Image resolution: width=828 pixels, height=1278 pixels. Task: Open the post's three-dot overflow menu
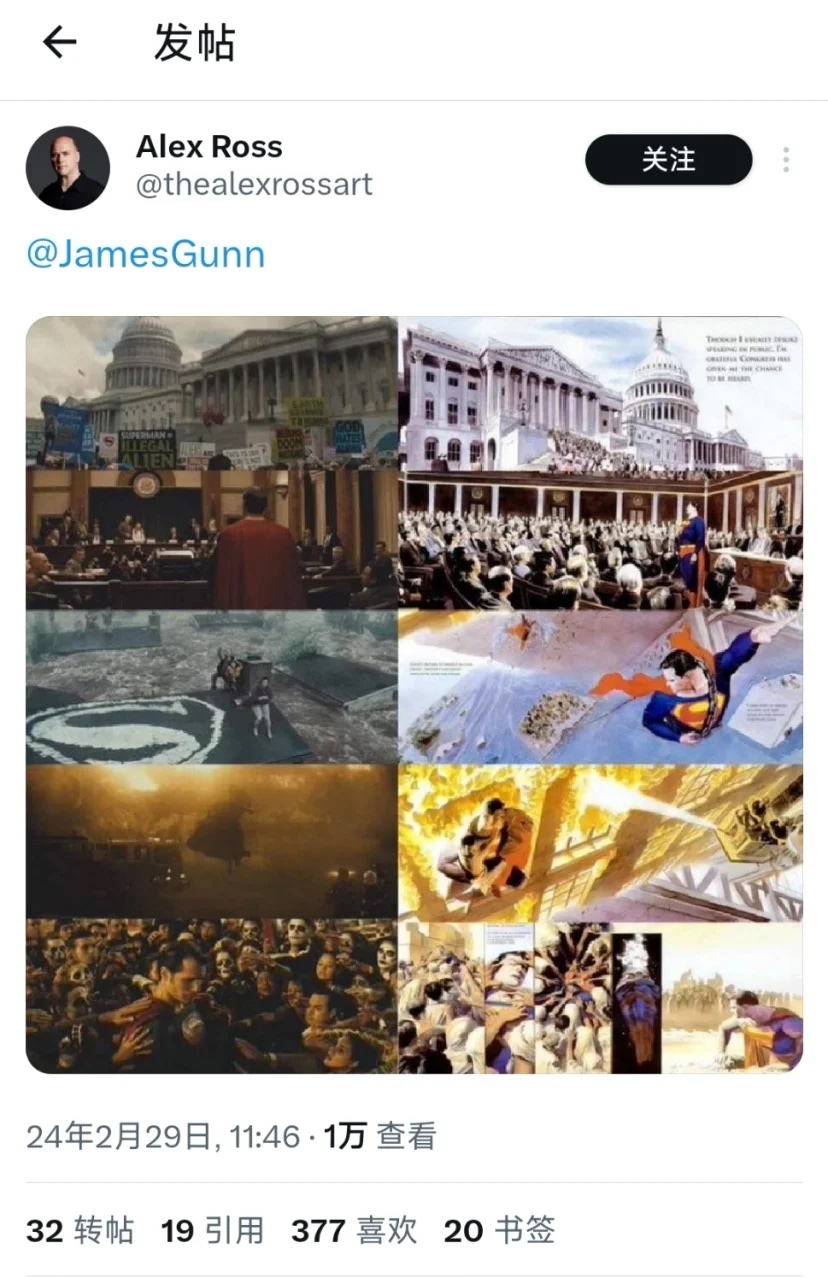786,160
